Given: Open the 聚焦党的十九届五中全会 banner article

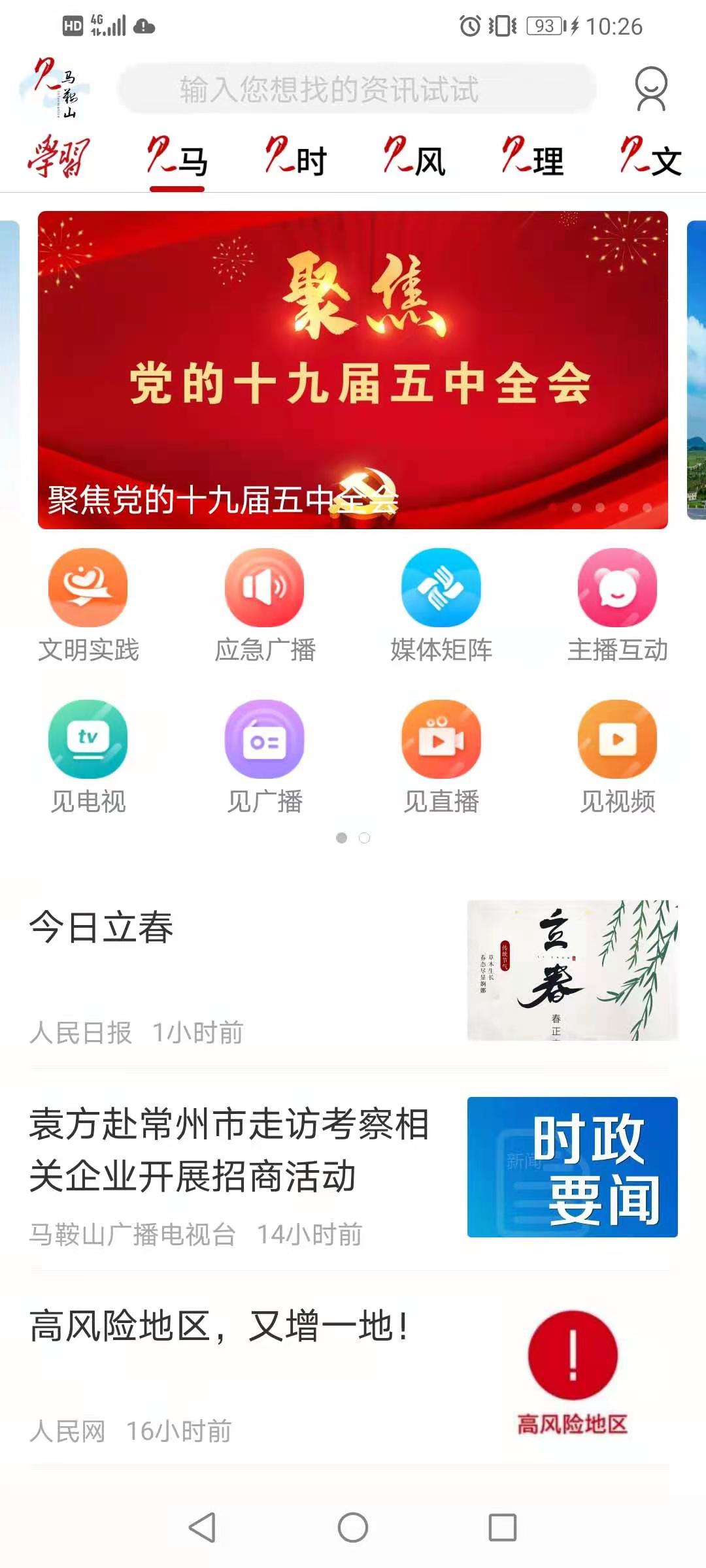Looking at the screenshot, I should (353, 366).
